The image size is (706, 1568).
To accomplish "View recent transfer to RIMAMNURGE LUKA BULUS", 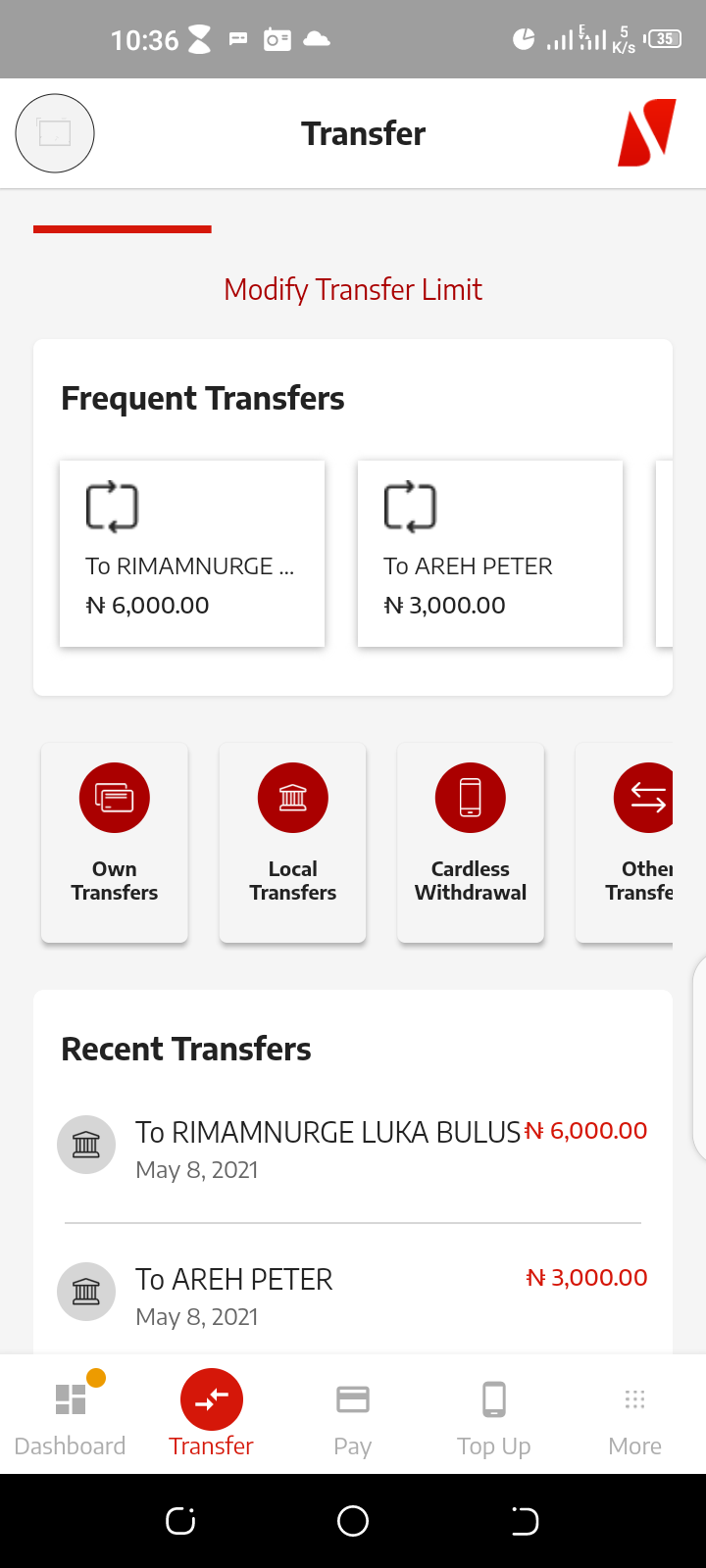I will tap(353, 1149).
